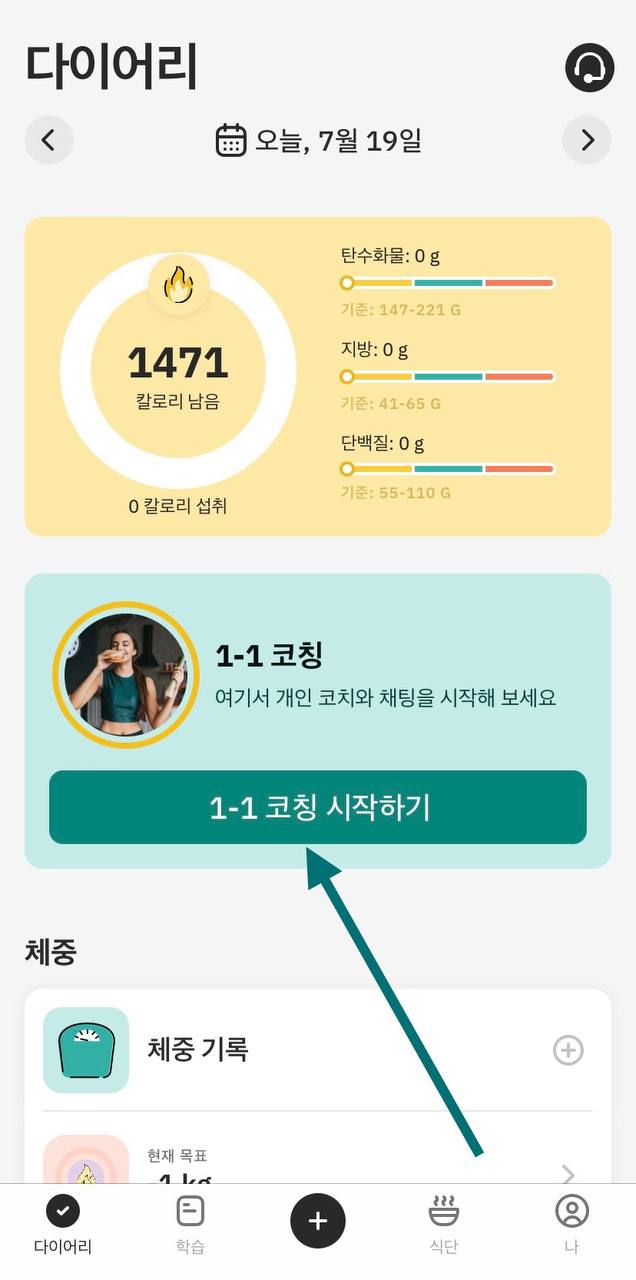Image resolution: width=636 pixels, height=1280 pixels.
Task: Add a weight entry with the plus icon
Action: [568, 1050]
